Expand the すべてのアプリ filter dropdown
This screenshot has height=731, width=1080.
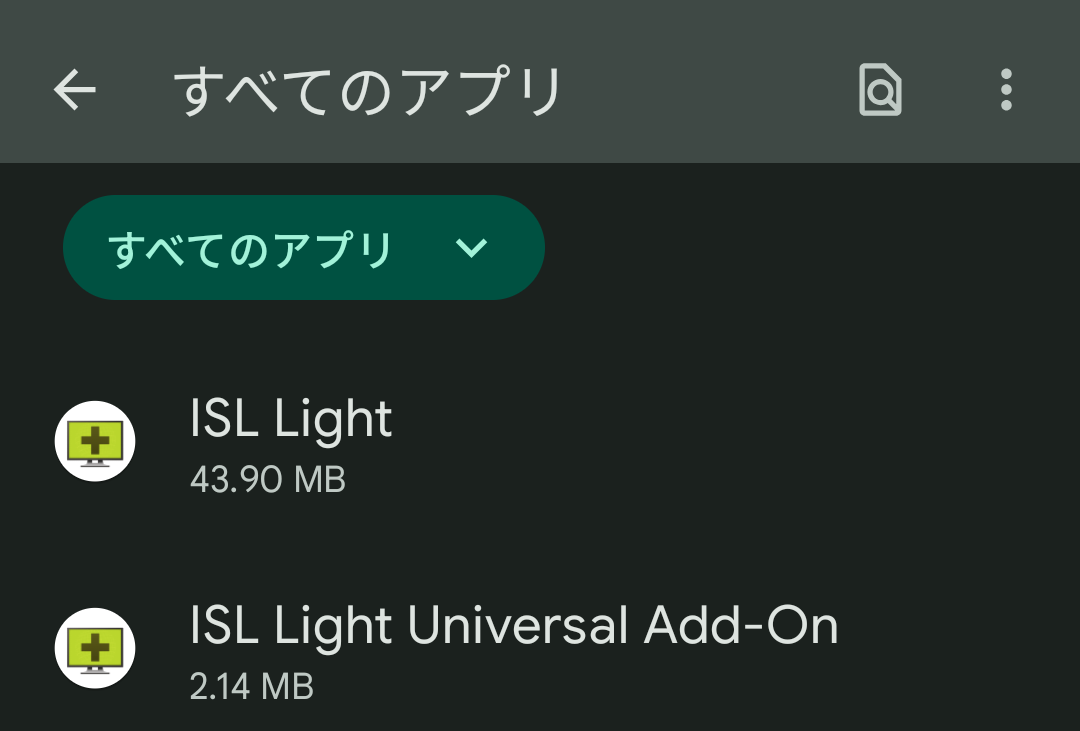(303, 248)
